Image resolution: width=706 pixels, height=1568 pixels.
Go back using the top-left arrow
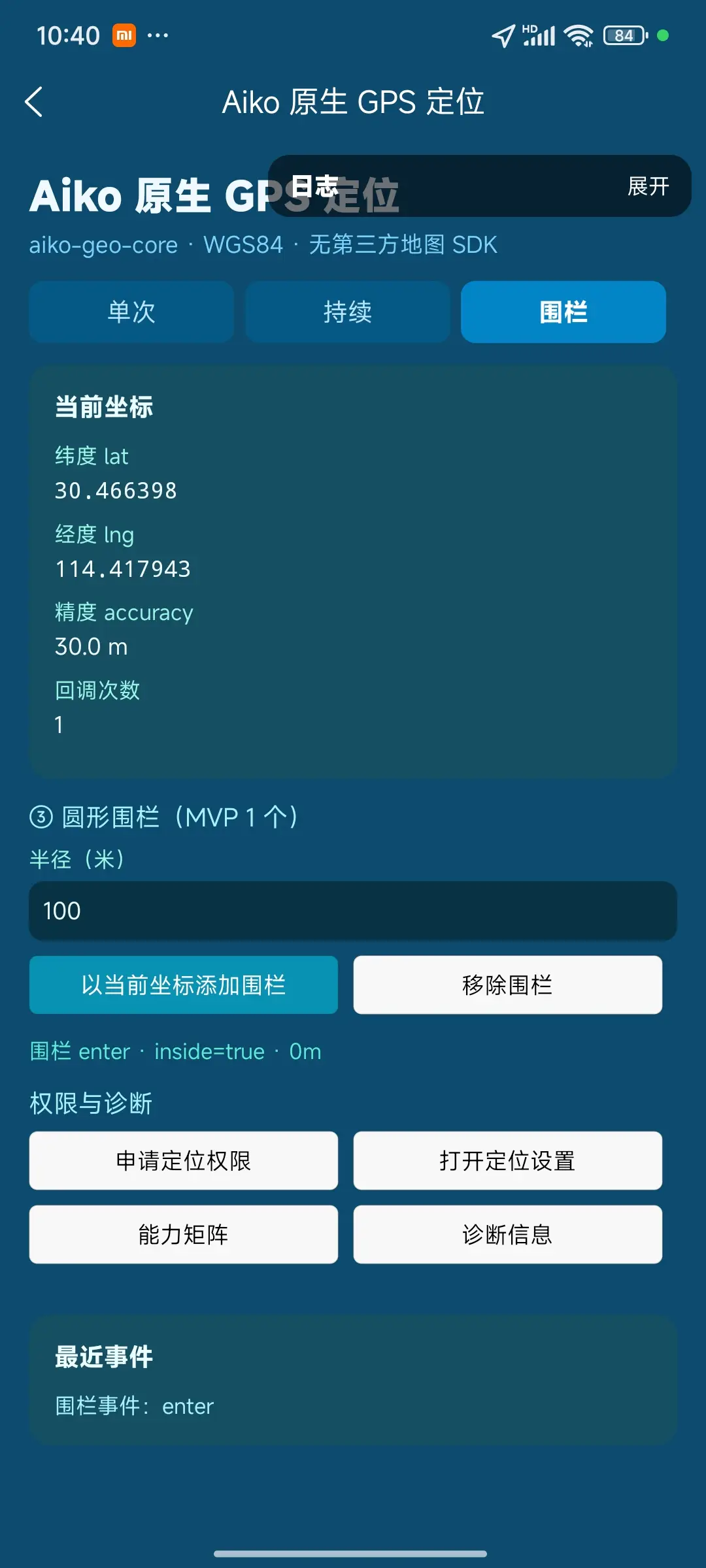coord(34,102)
